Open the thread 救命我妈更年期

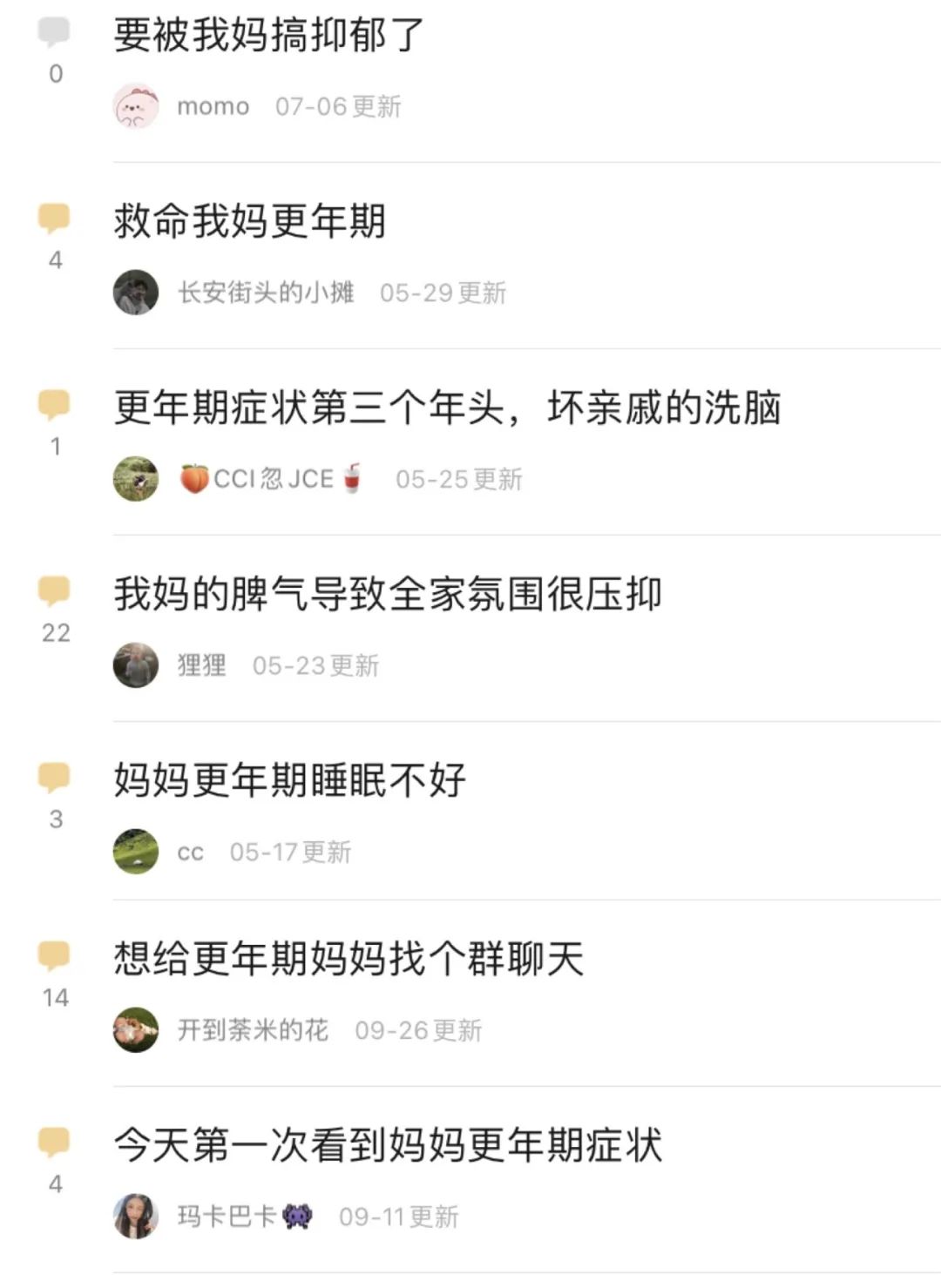tap(249, 221)
